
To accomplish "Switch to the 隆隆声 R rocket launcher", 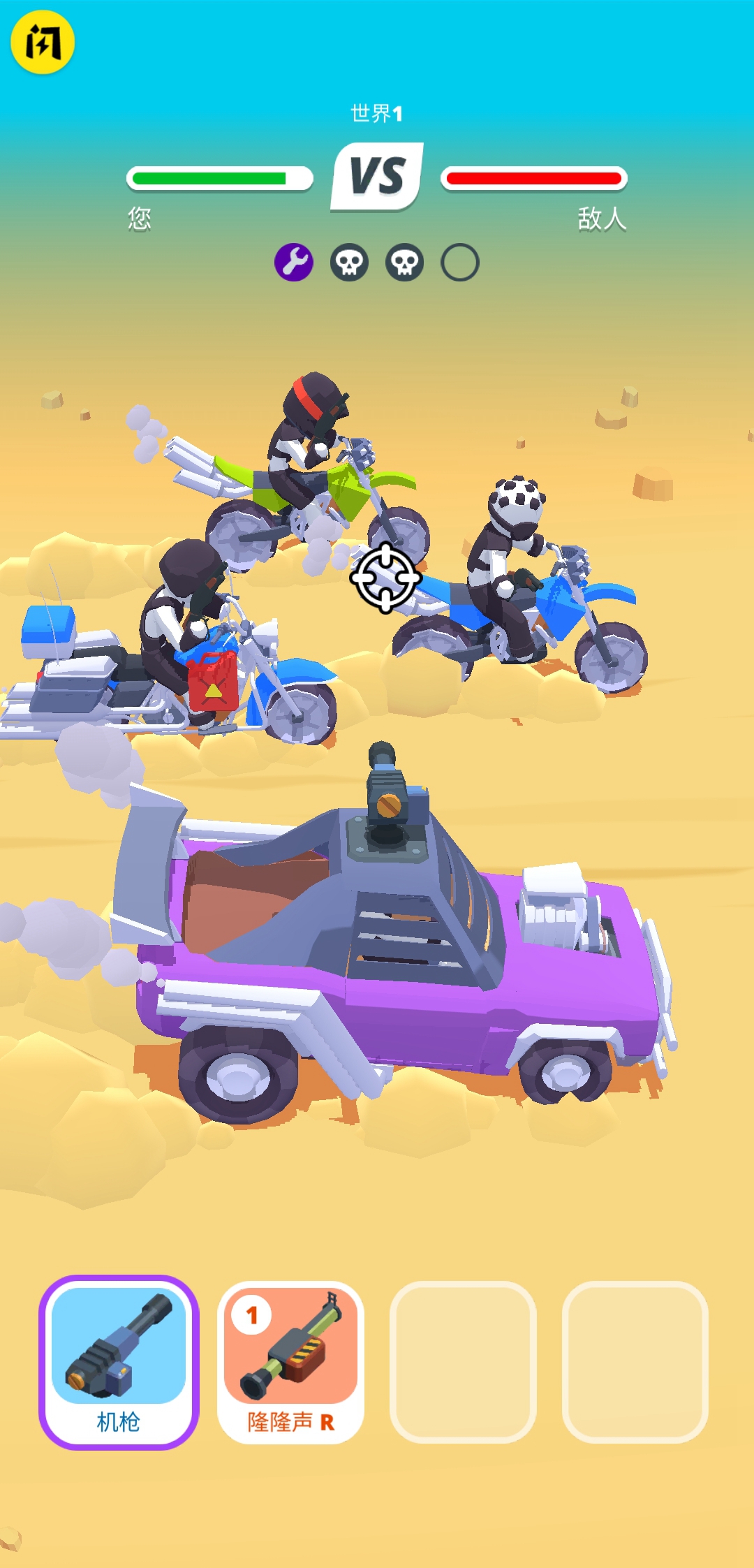I will tap(291, 1362).
